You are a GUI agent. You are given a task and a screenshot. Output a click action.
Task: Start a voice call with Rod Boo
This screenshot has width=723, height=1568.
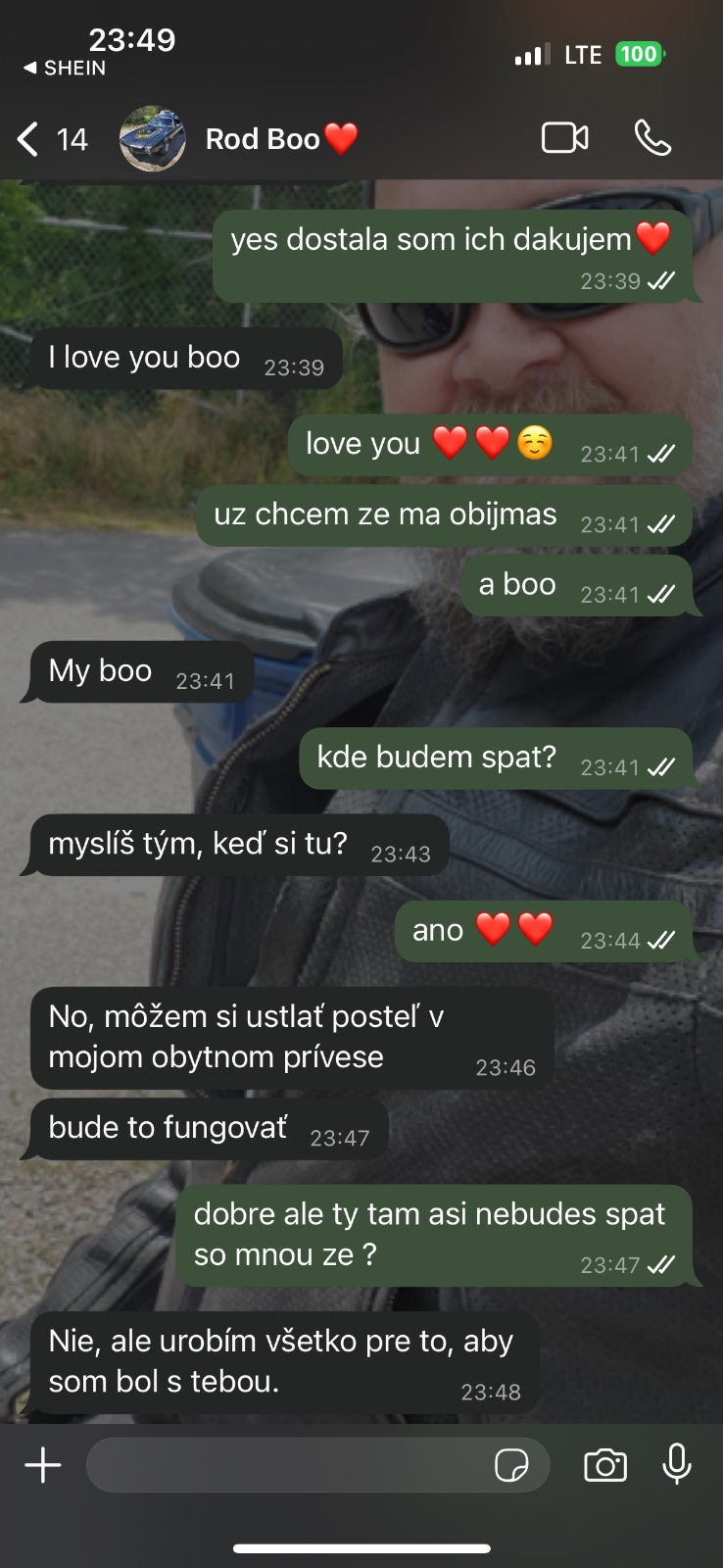coord(652,138)
